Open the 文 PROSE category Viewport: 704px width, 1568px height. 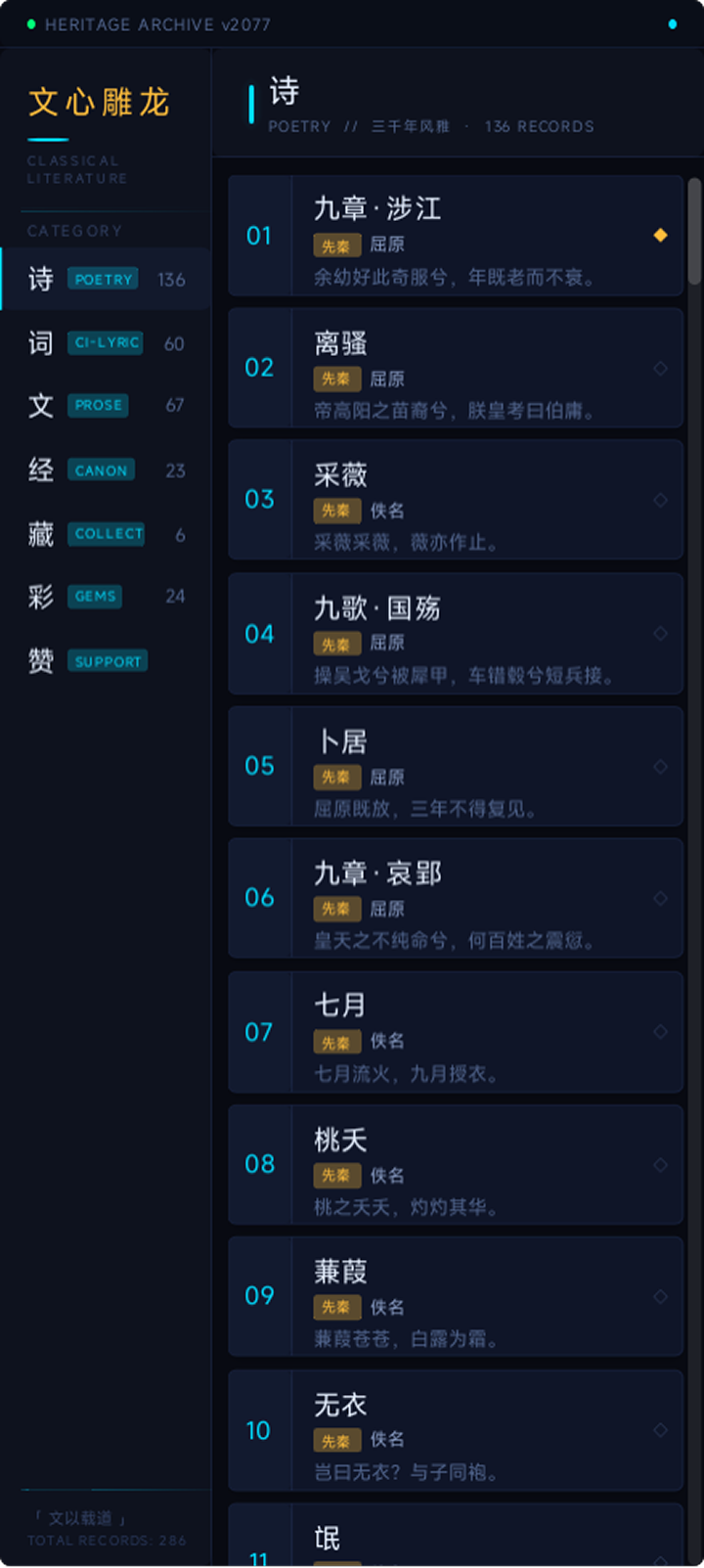tap(106, 406)
